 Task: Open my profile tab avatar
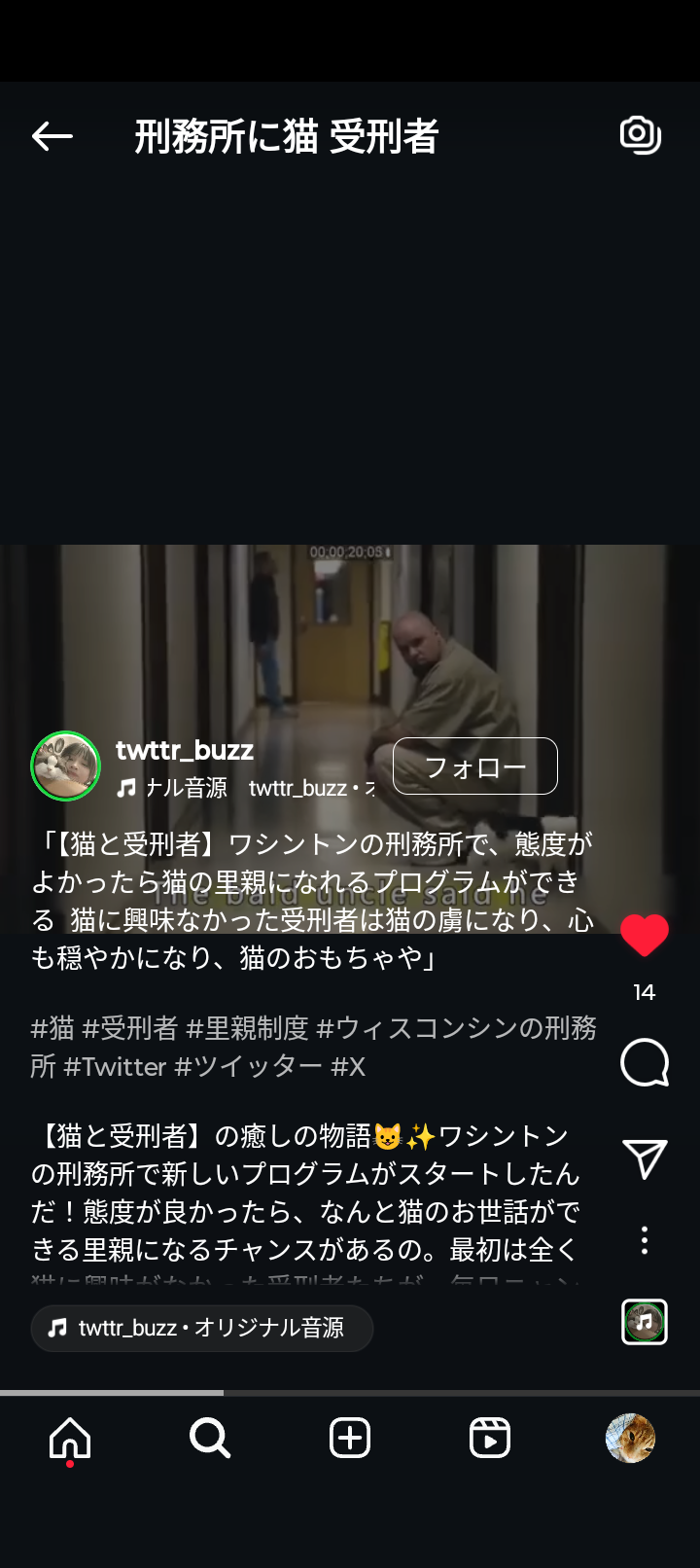630,1438
